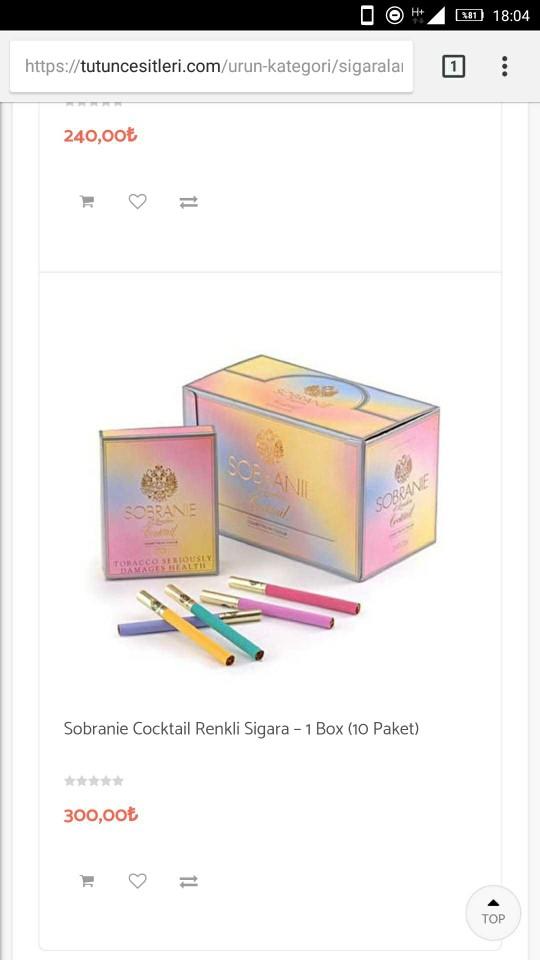Viewport: 540px width, 960px height.
Task: Tap the browser address bar
Action: [x=211, y=66]
